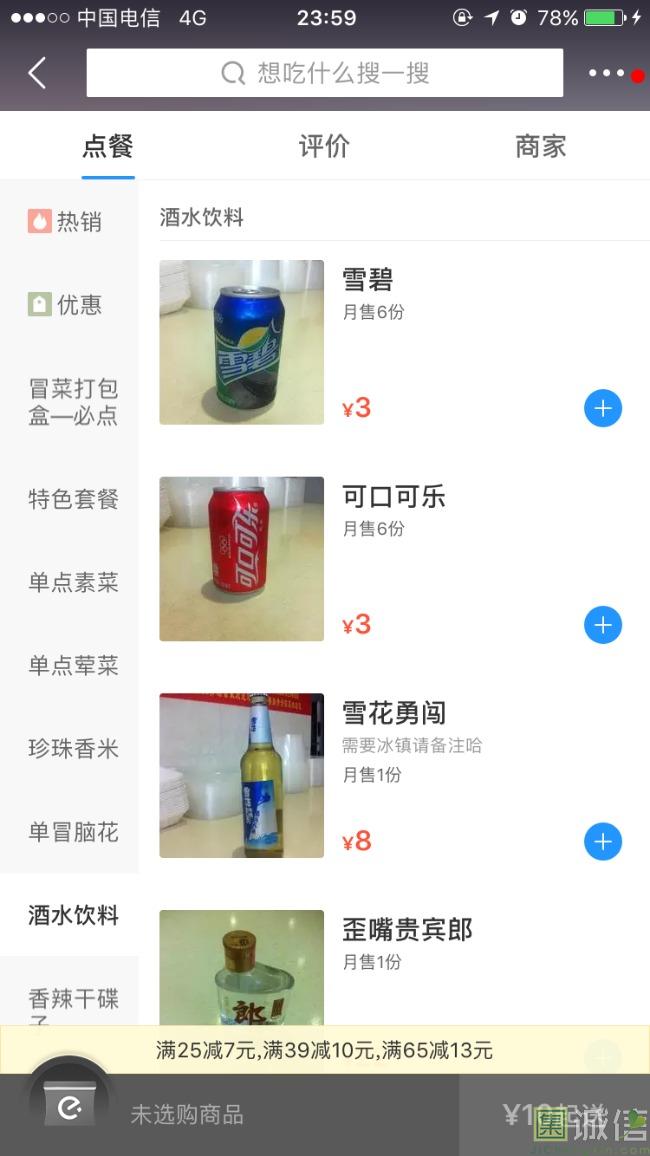
Task: Show the 单点荤菜 category
Action: 73,665
